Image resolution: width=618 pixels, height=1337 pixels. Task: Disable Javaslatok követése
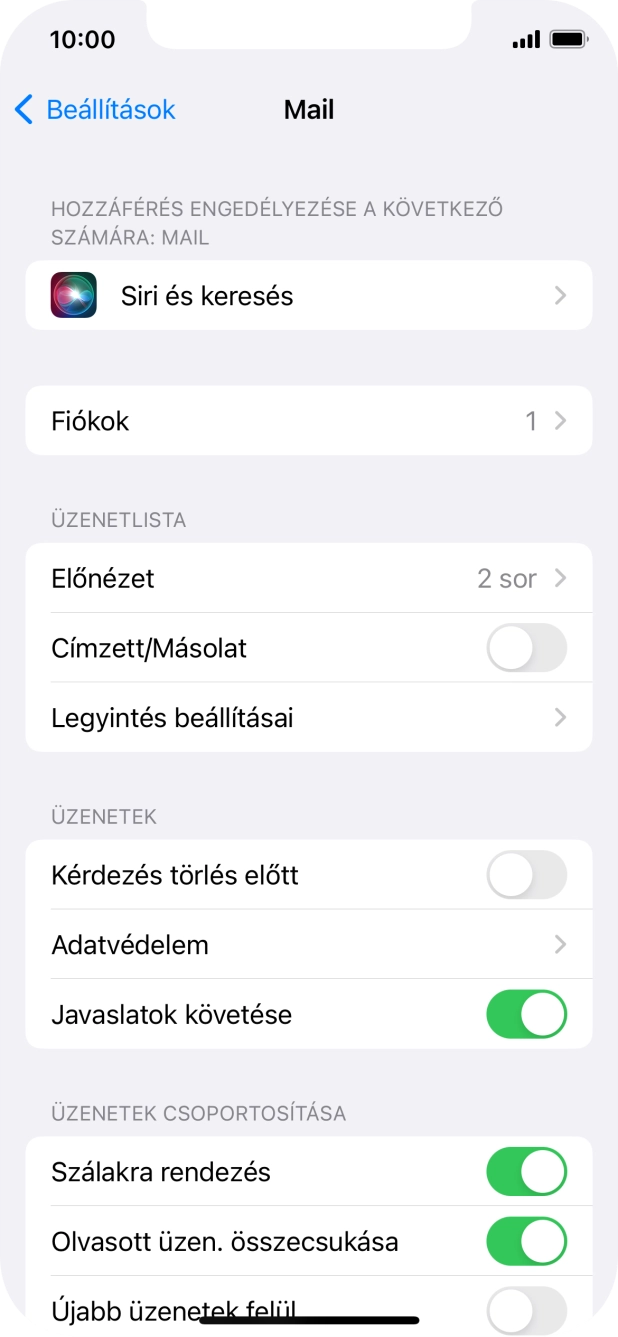click(x=526, y=1015)
